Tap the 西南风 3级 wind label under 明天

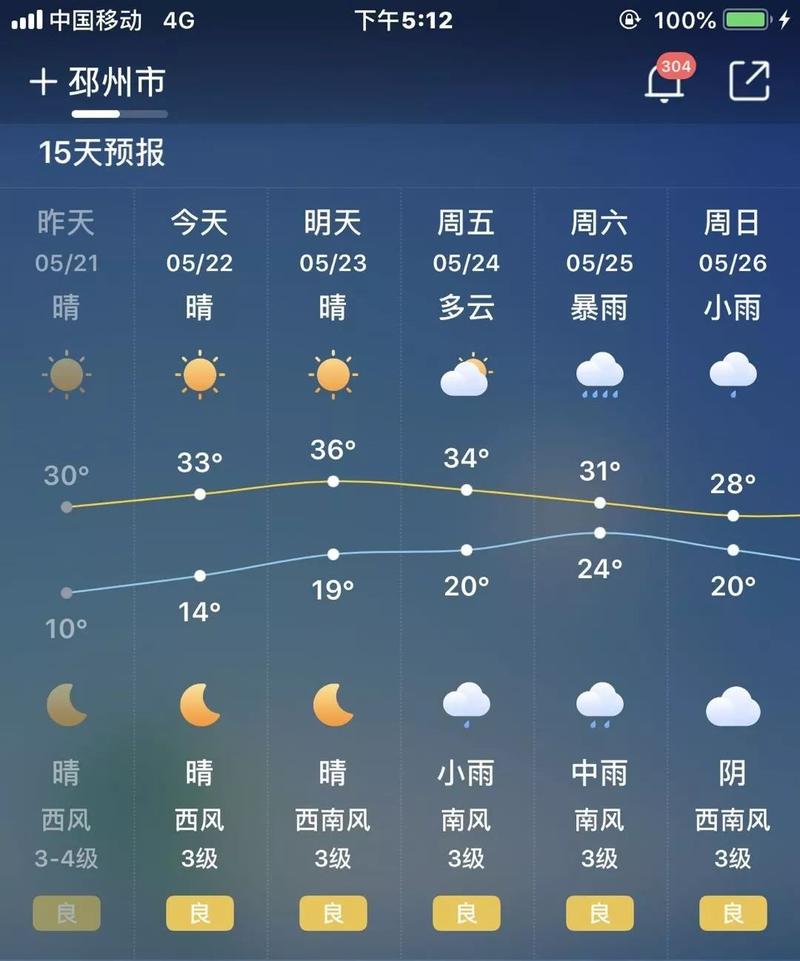pyautogui.click(x=332, y=832)
